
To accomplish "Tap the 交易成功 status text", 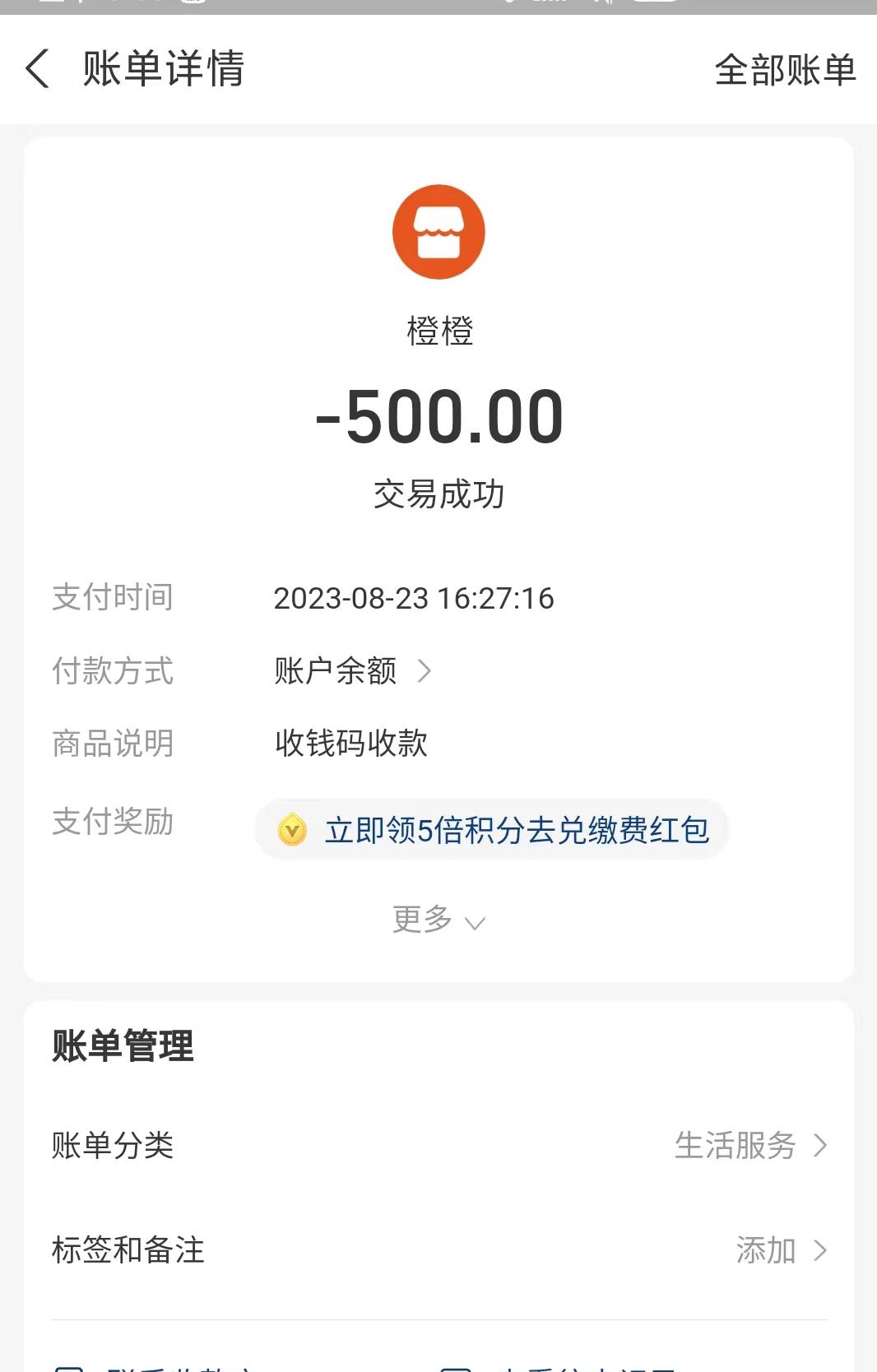I will tap(438, 494).
